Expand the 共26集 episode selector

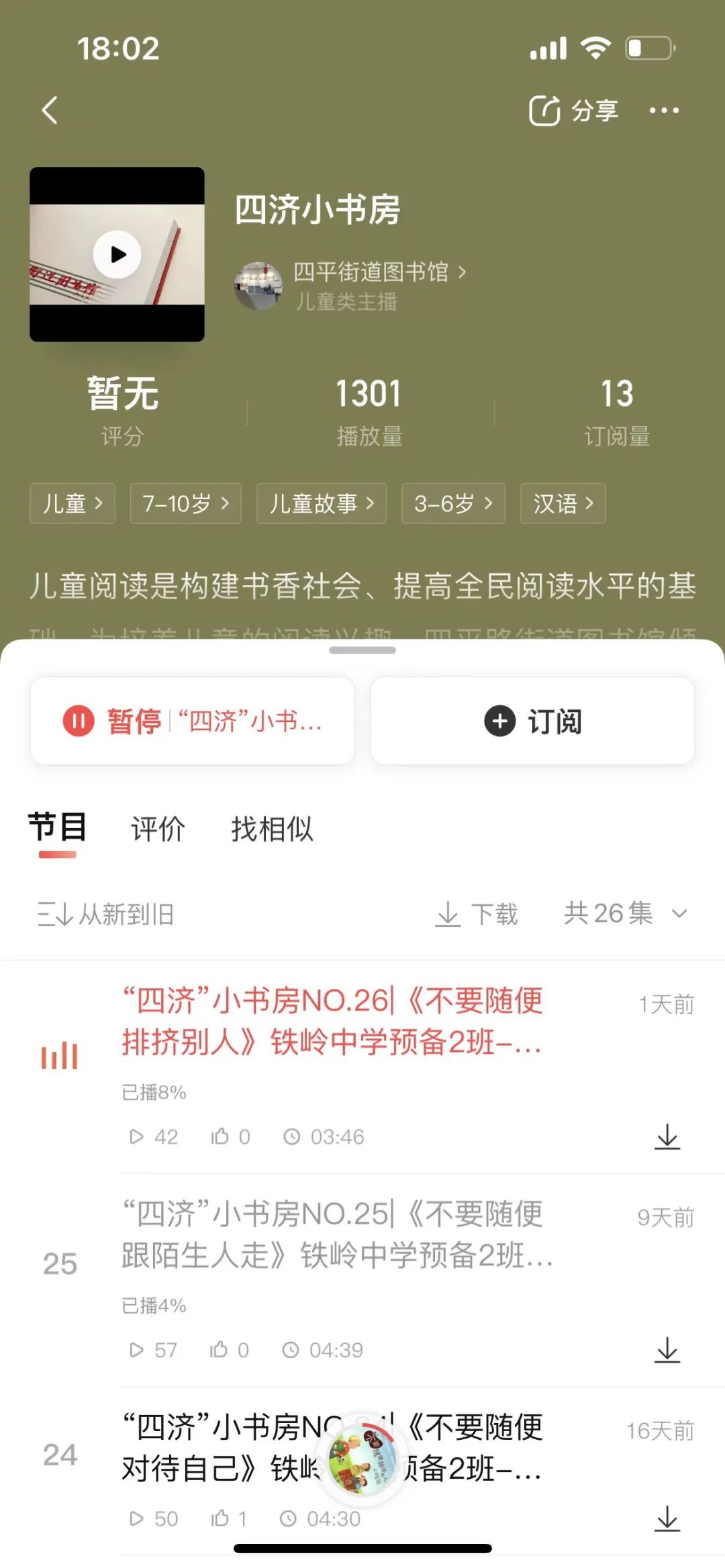coord(626,914)
